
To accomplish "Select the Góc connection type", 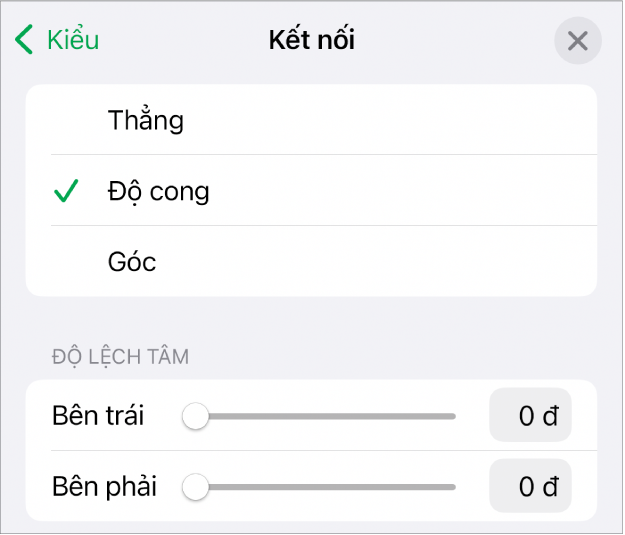I will (x=311, y=262).
